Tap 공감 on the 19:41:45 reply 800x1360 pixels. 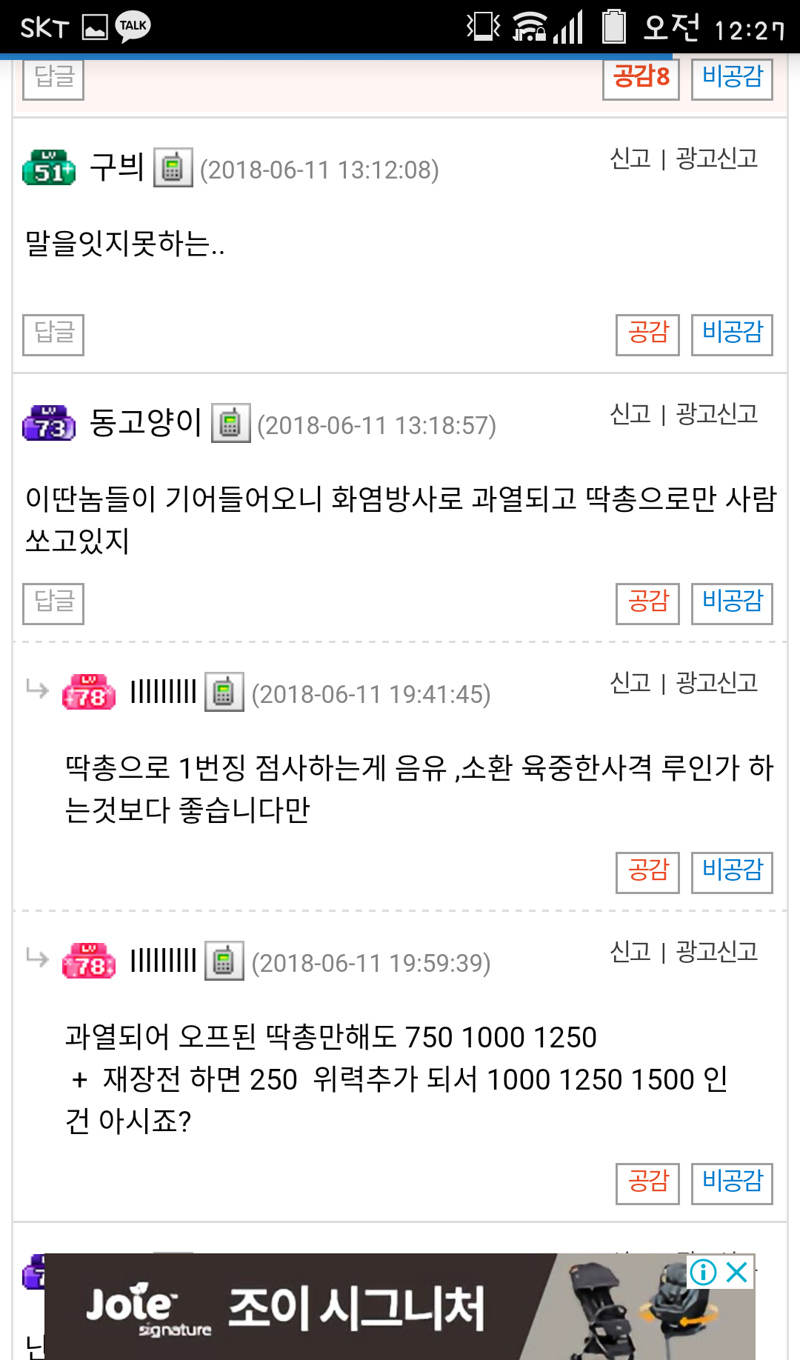coord(647,872)
